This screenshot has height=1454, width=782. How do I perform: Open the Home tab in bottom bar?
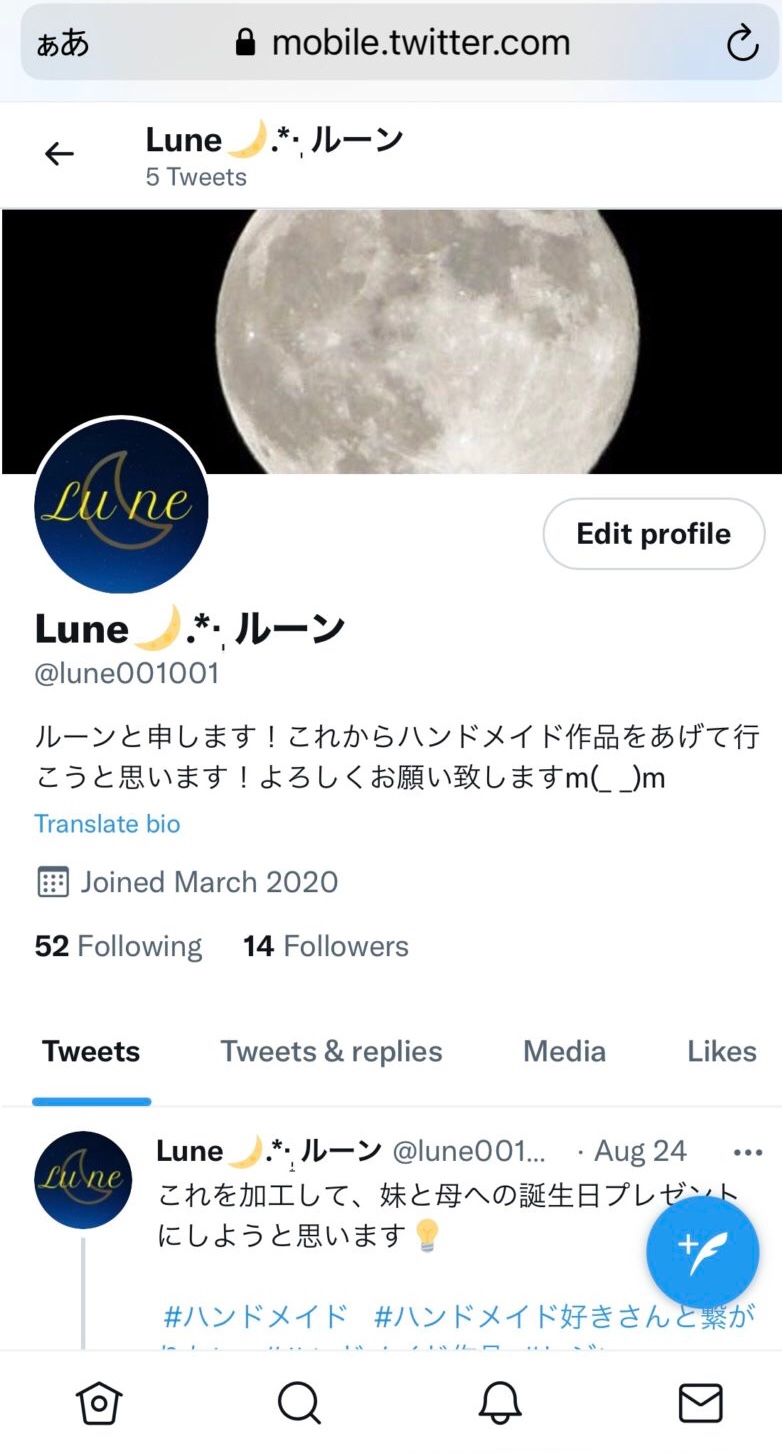pyautogui.click(x=99, y=1403)
